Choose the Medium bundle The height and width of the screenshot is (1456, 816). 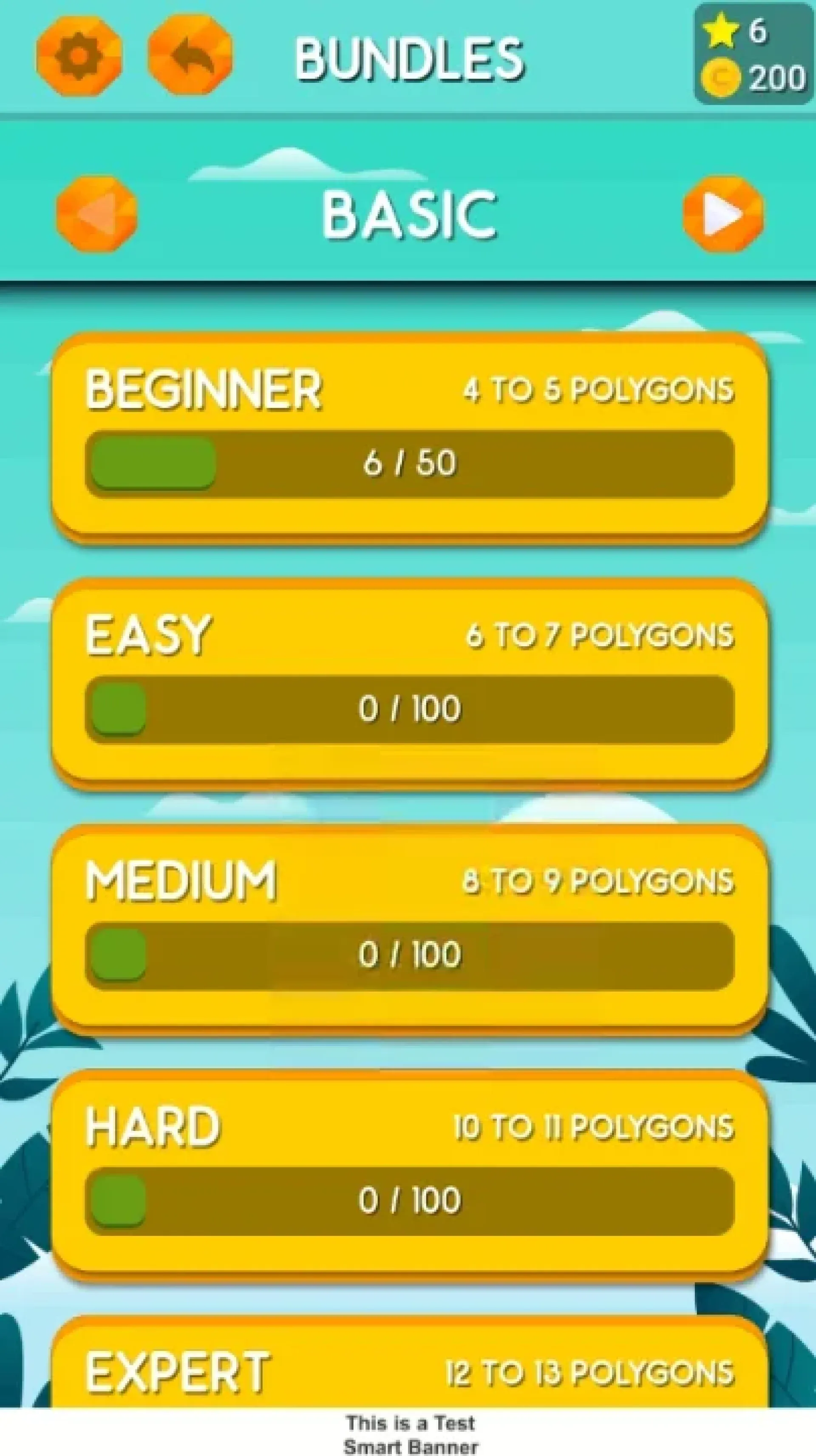click(409, 927)
